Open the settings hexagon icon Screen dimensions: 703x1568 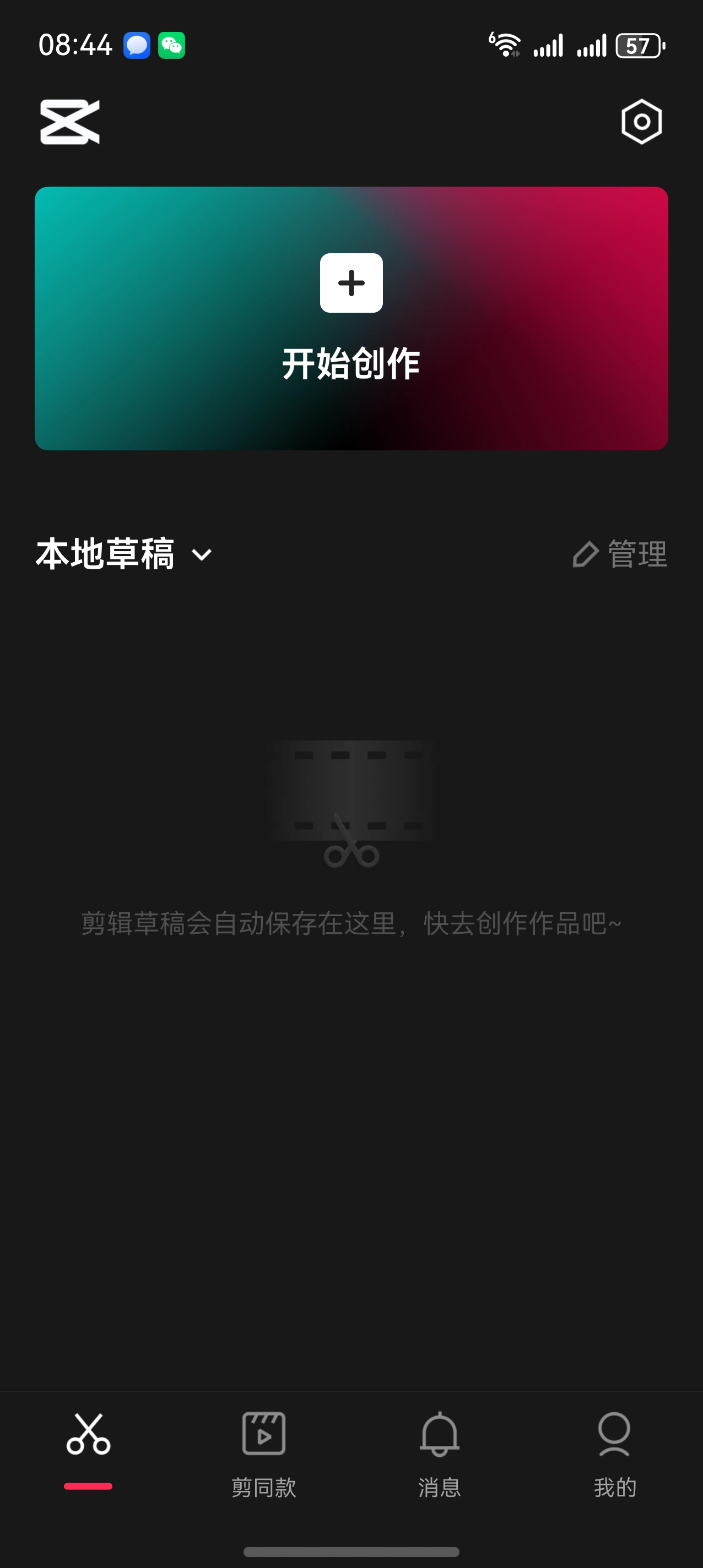tap(641, 122)
